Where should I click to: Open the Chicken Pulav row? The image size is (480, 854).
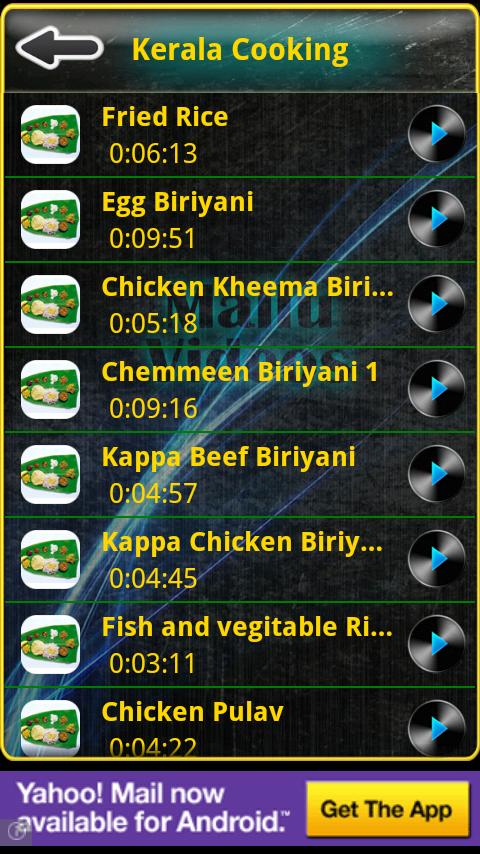click(x=240, y=723)
